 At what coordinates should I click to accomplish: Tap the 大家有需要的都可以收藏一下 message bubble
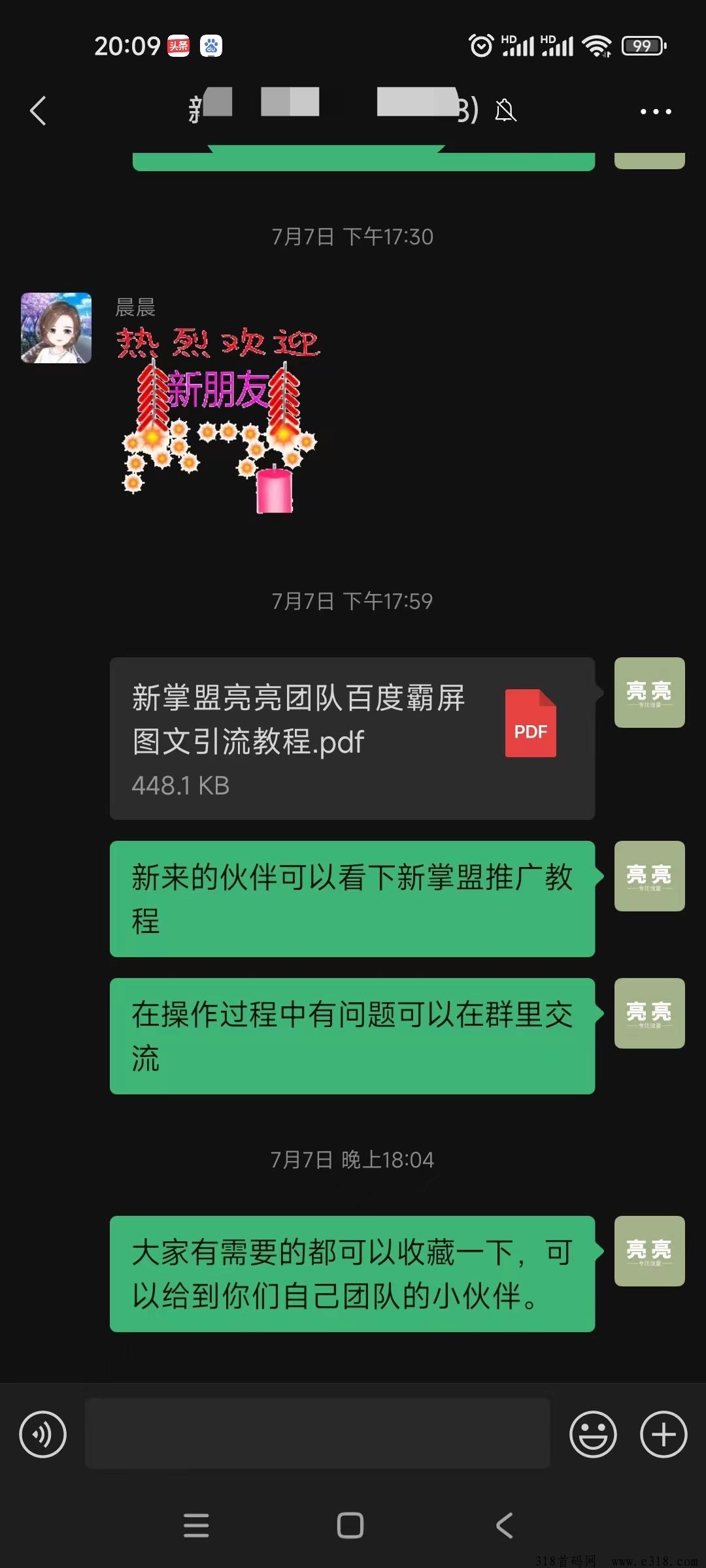click(x=353, y=1274)
